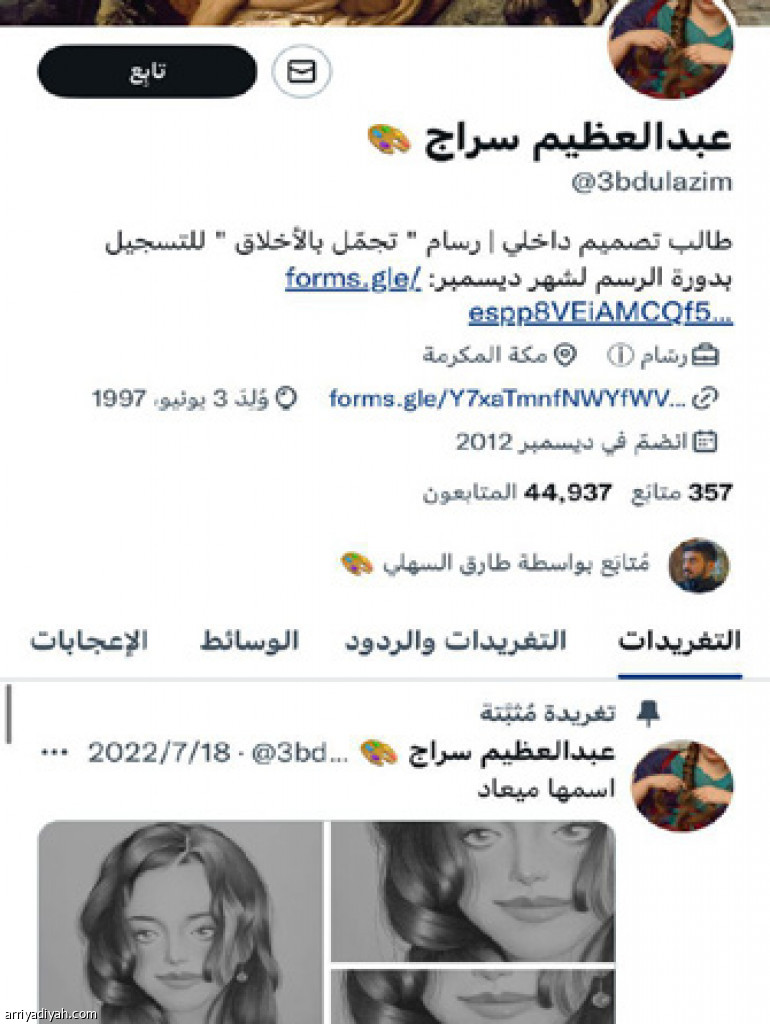Open the forms.gle link in the bio

(353, 278)
